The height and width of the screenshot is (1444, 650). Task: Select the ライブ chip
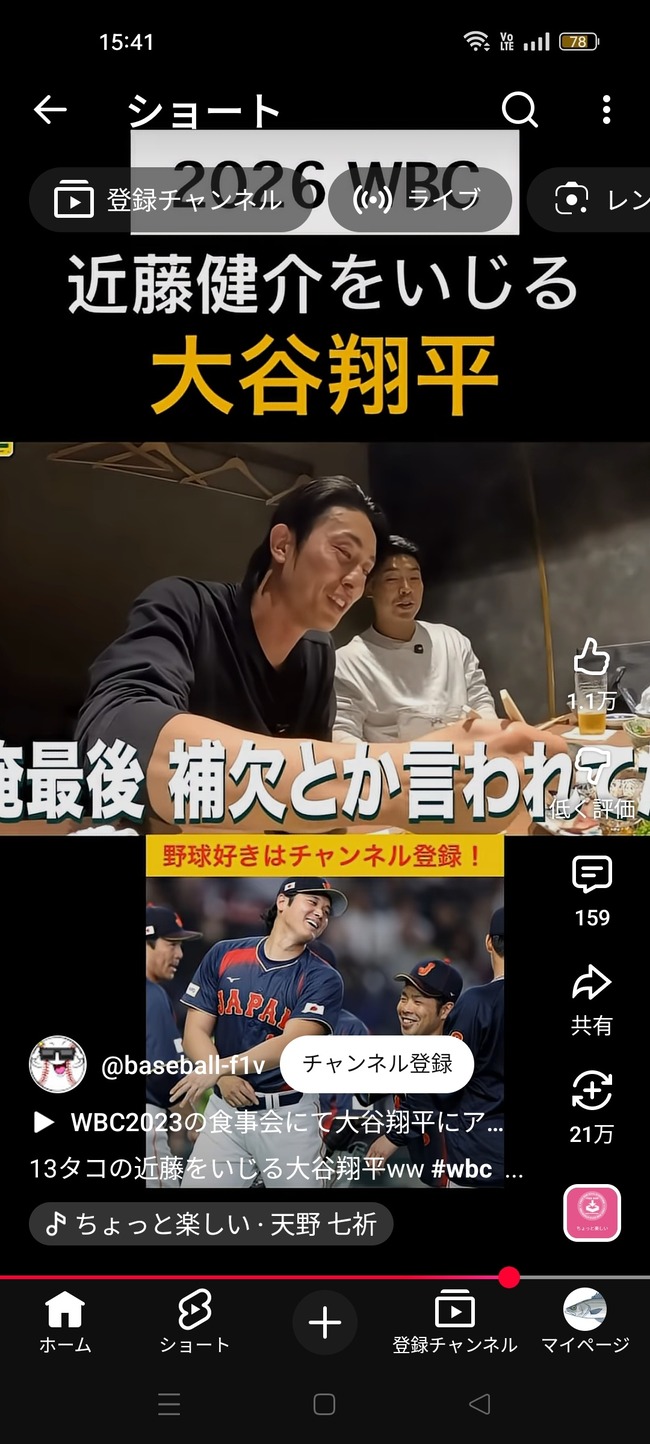click(420, 200)
